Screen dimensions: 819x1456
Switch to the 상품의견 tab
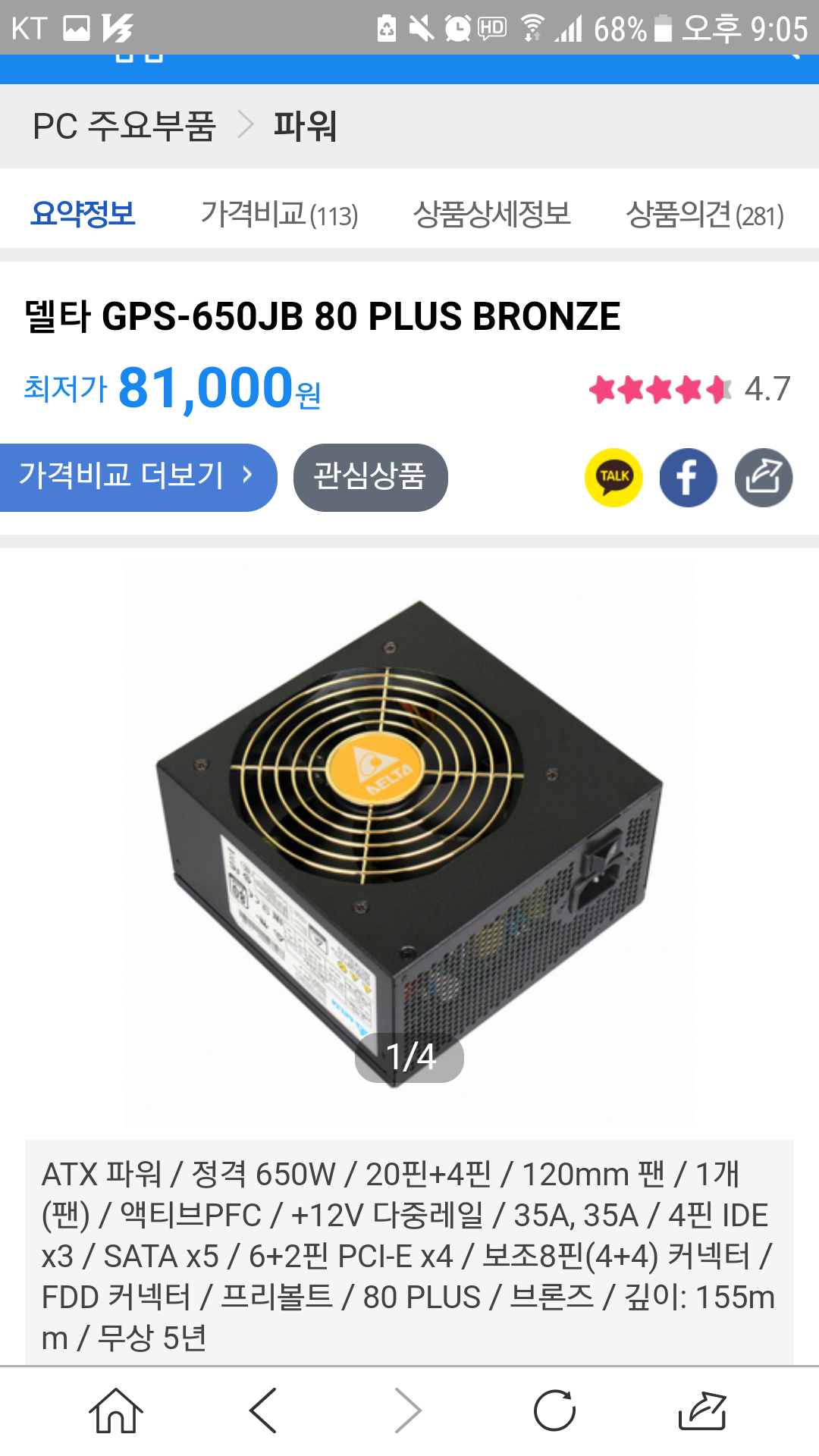tap(704, 214)
